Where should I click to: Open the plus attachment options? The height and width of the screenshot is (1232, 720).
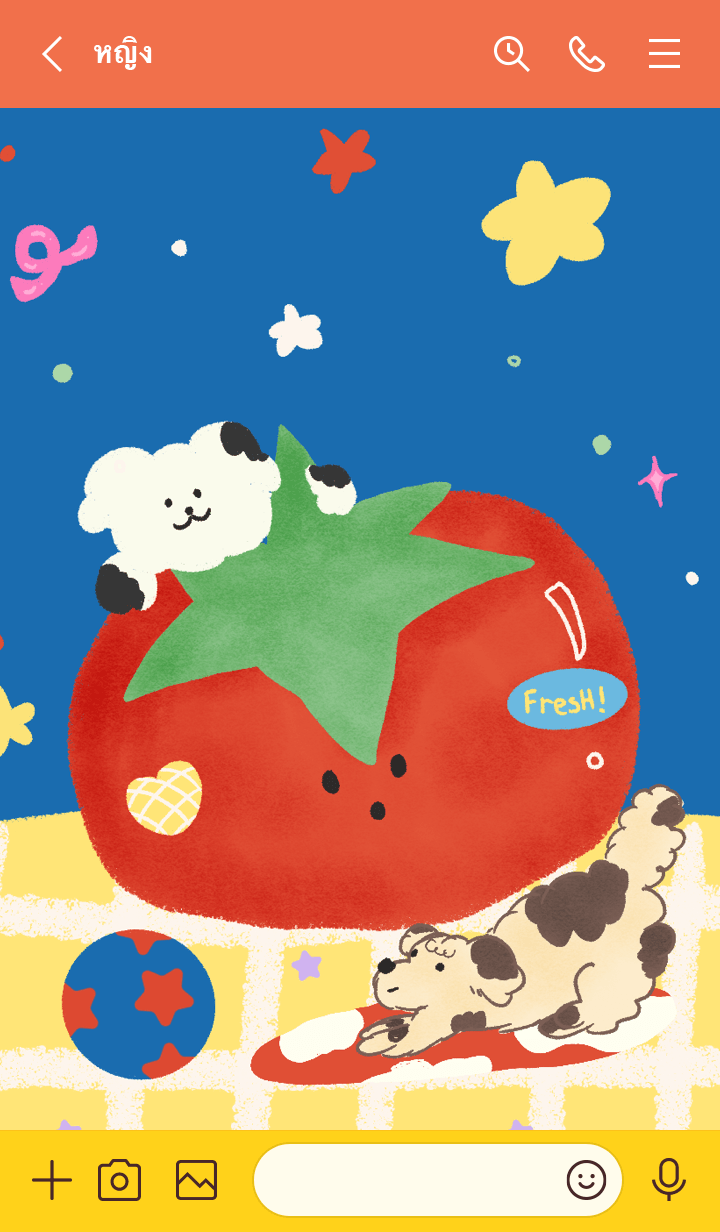pos(52,1181)
